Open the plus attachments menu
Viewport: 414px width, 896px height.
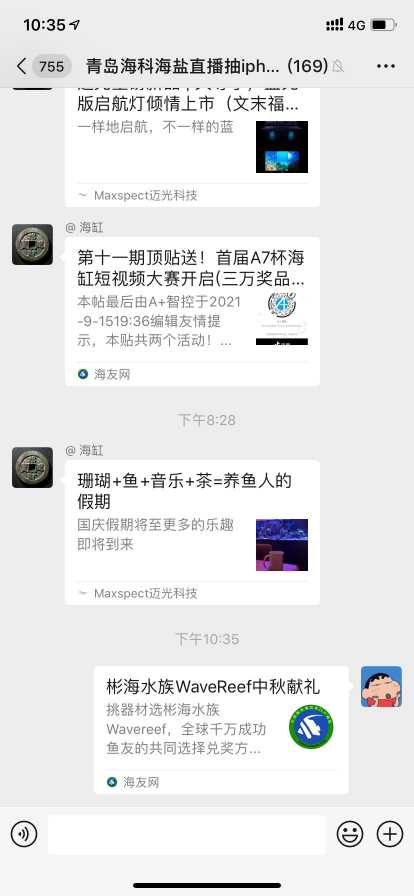(x=390, y=835)
